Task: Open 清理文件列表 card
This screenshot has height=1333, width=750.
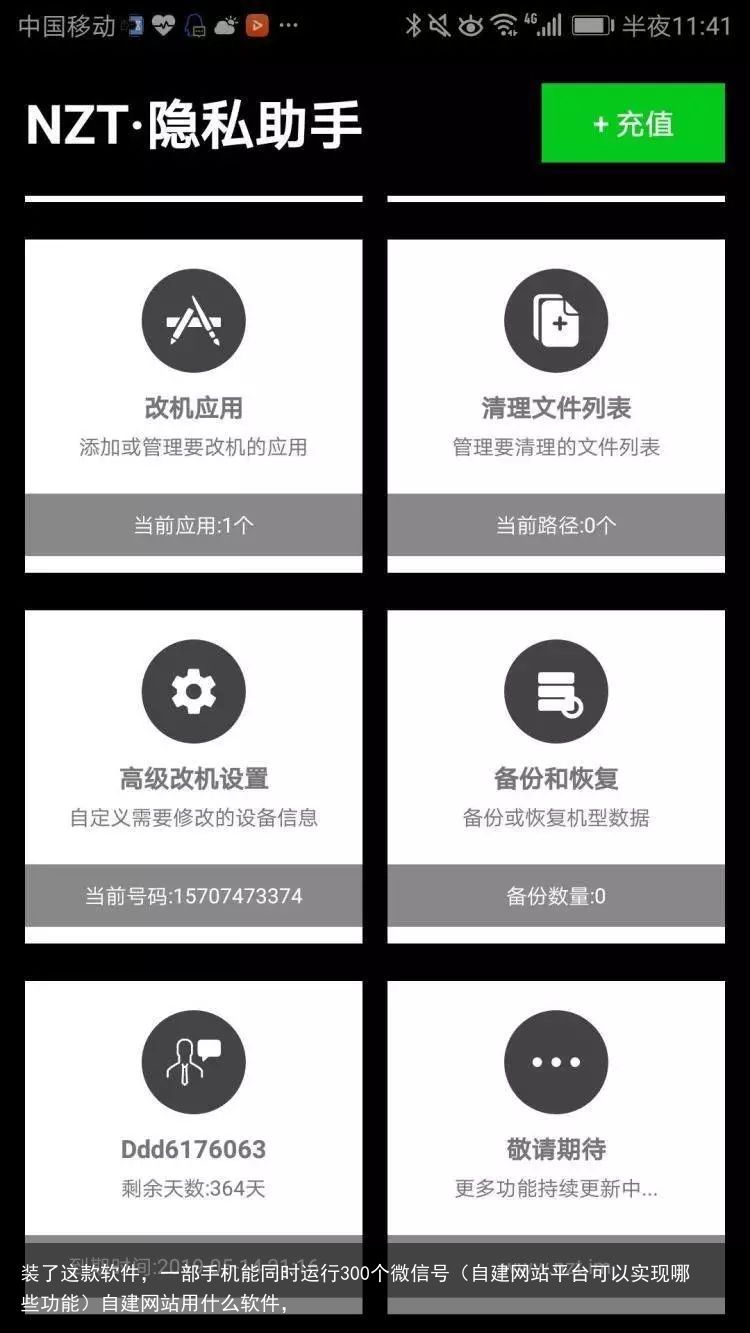Action: [x=555, y=380]
